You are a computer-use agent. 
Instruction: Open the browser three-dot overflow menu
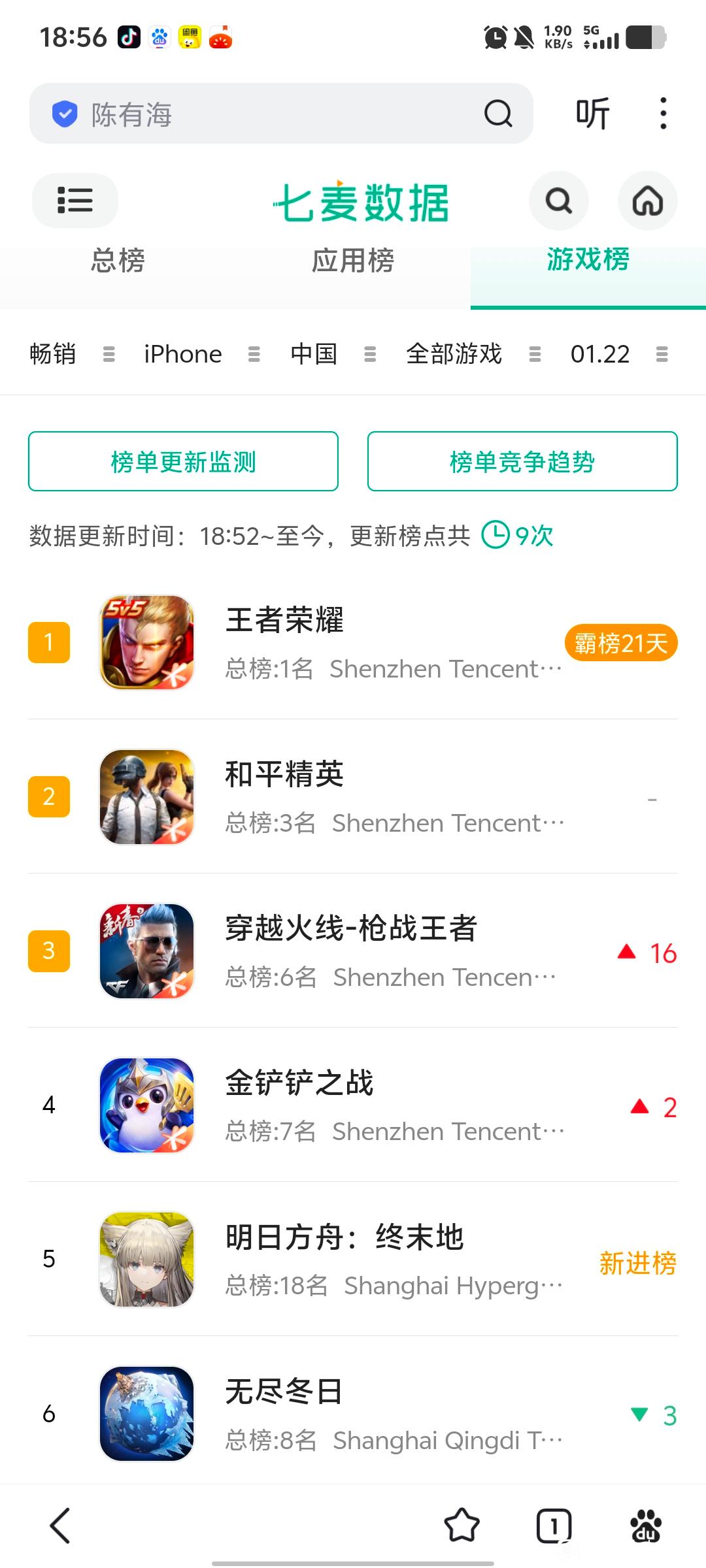(x=663, y=114)
